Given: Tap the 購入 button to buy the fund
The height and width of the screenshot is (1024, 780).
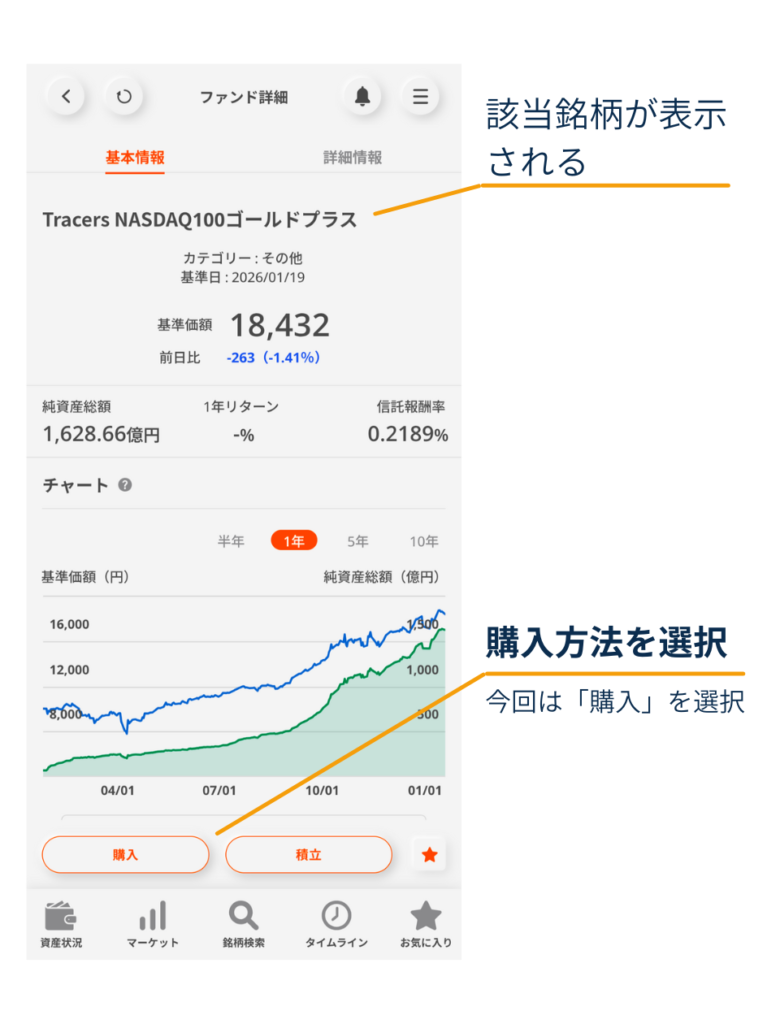Looking at the screenshot, I should pyautogui.click(x=125, y=855).
